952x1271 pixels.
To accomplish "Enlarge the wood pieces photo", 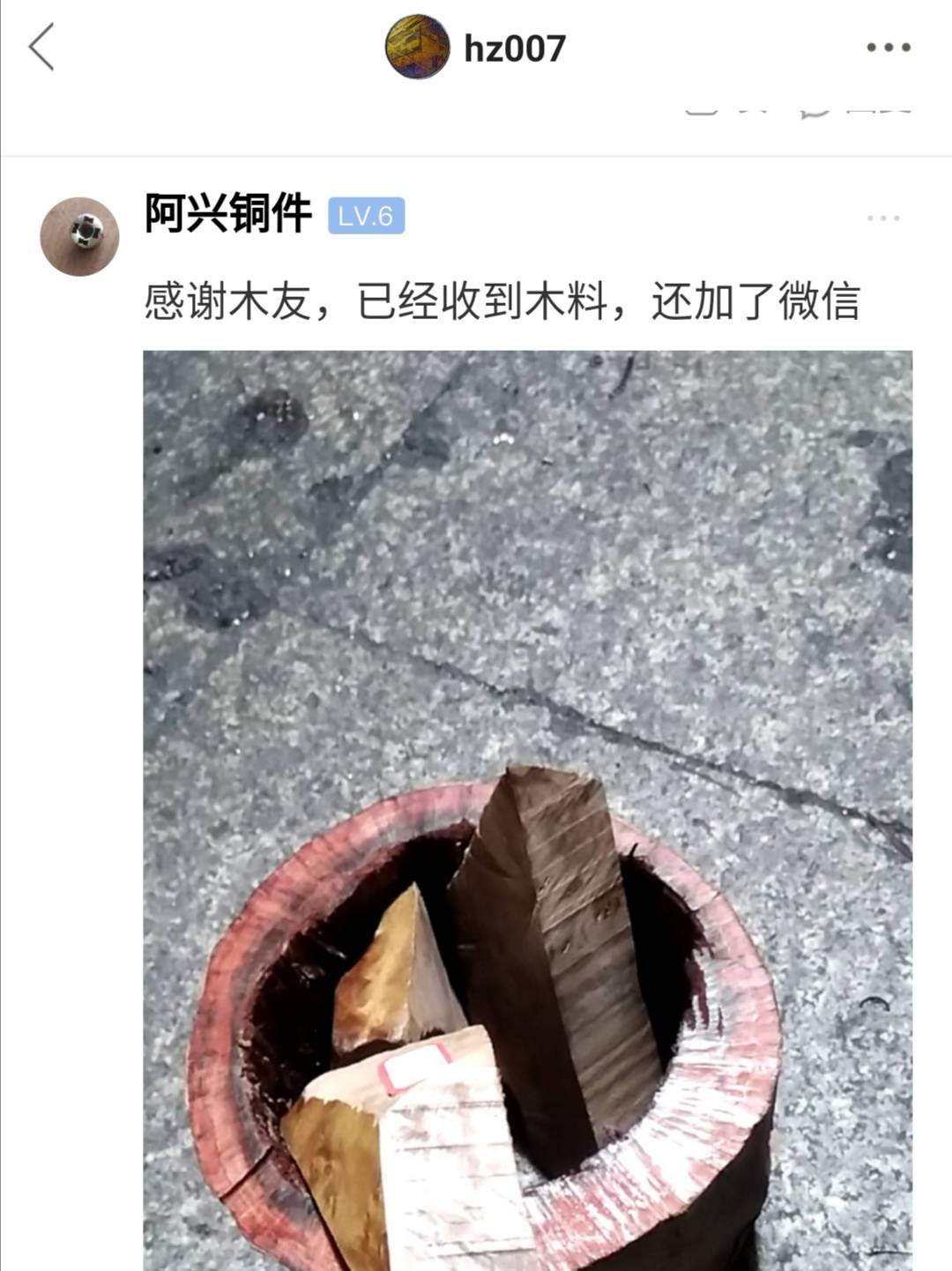I will click(x=527, y=809).
